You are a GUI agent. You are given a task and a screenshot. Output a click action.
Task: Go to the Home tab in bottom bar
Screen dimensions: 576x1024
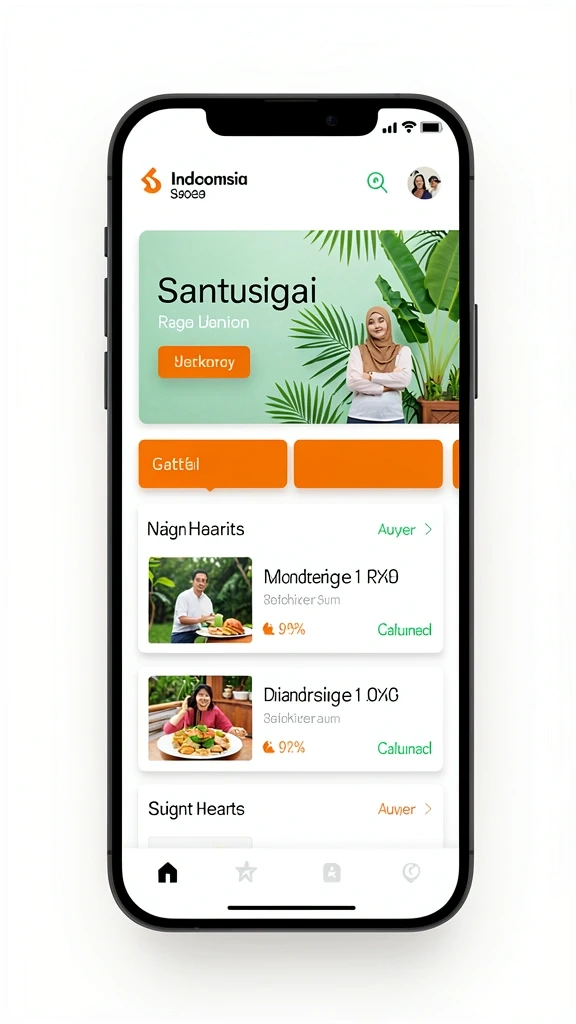pyautogui.click(x=168, y=872)
